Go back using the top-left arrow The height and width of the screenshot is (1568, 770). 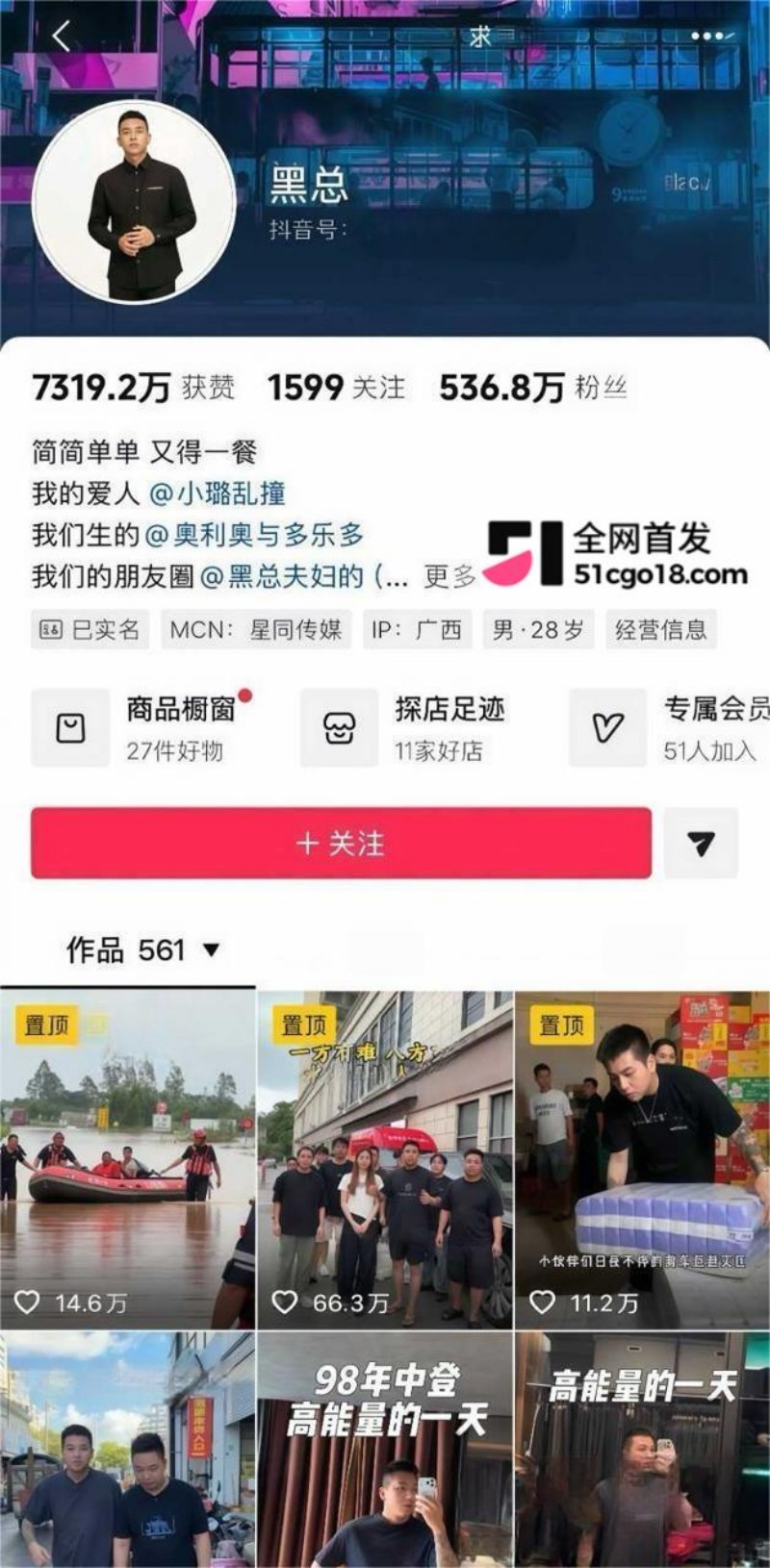[x=62, y=37]
